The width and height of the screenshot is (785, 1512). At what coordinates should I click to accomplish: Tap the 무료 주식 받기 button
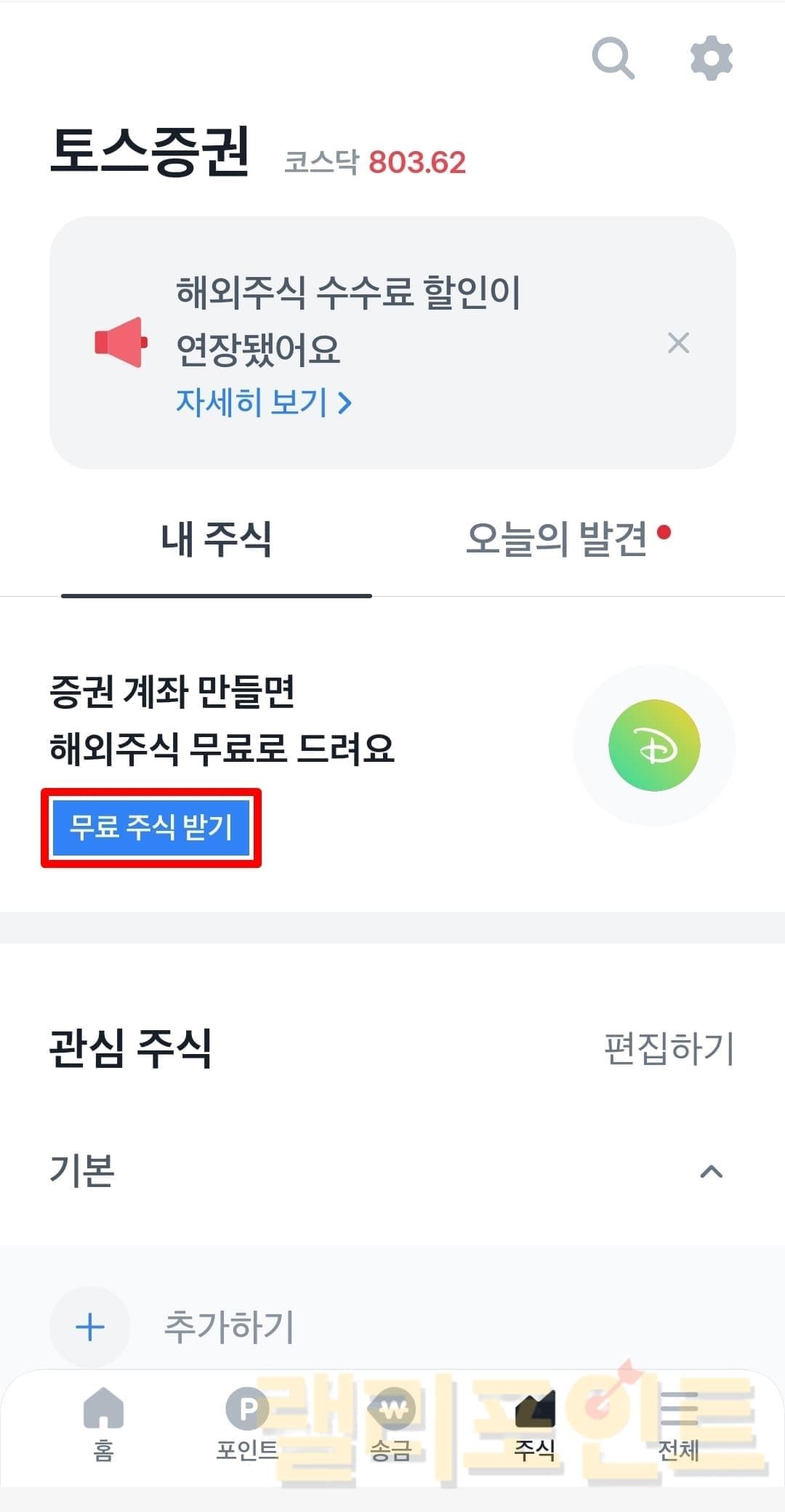click(x=151, y=827)
